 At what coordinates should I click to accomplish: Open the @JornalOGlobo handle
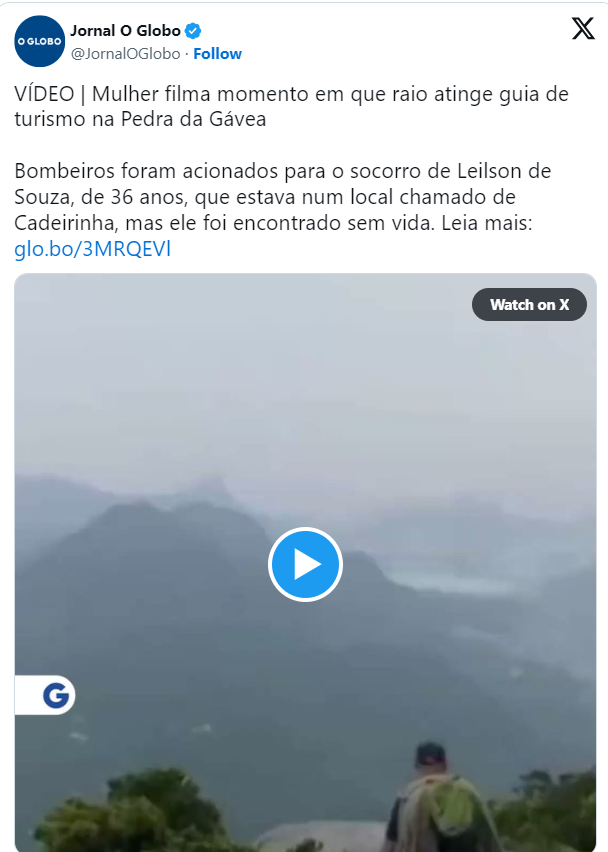pyautogui.click(x=125, y=54)
